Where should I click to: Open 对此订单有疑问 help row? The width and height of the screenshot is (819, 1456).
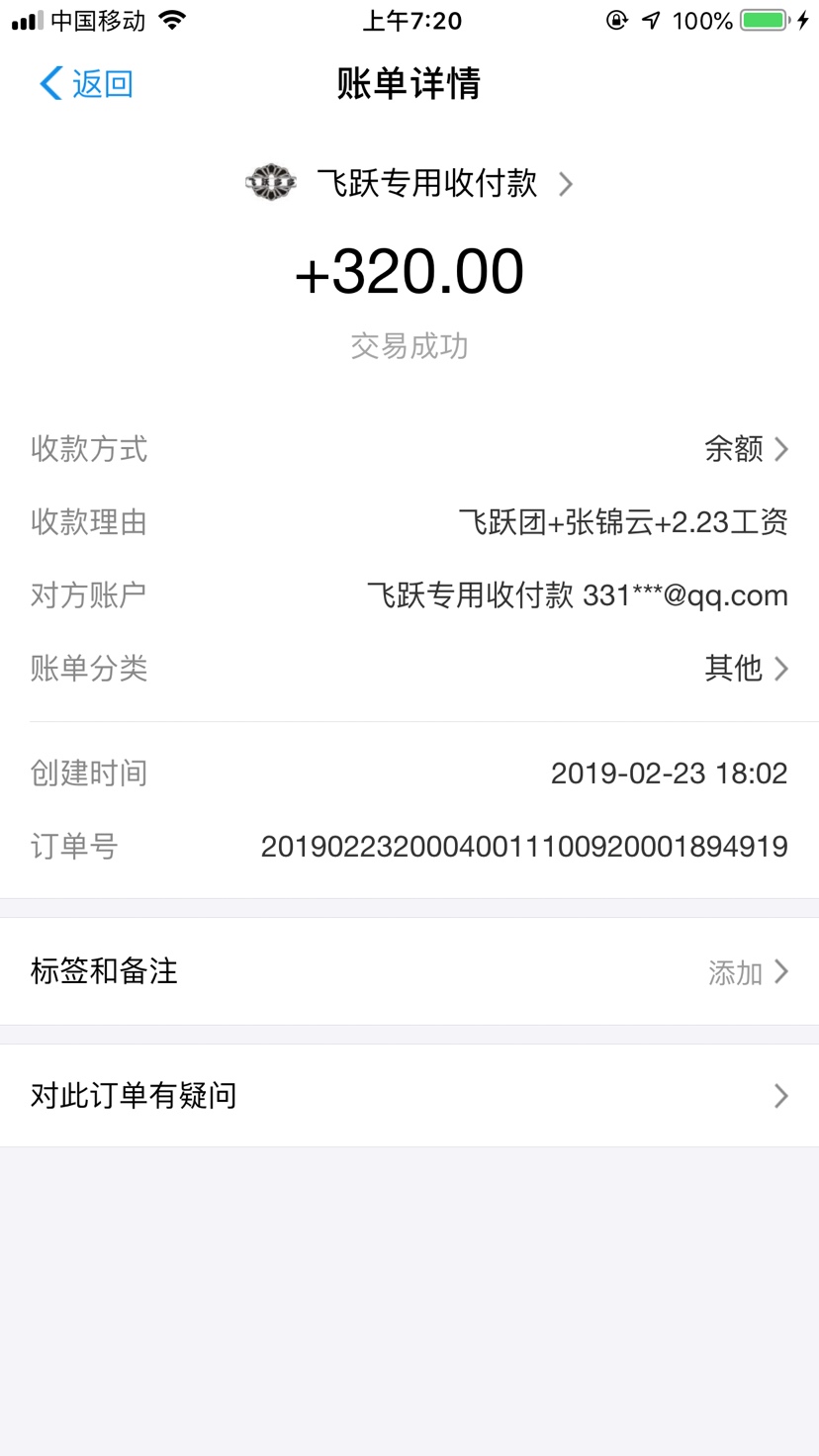coord(409,1096)
